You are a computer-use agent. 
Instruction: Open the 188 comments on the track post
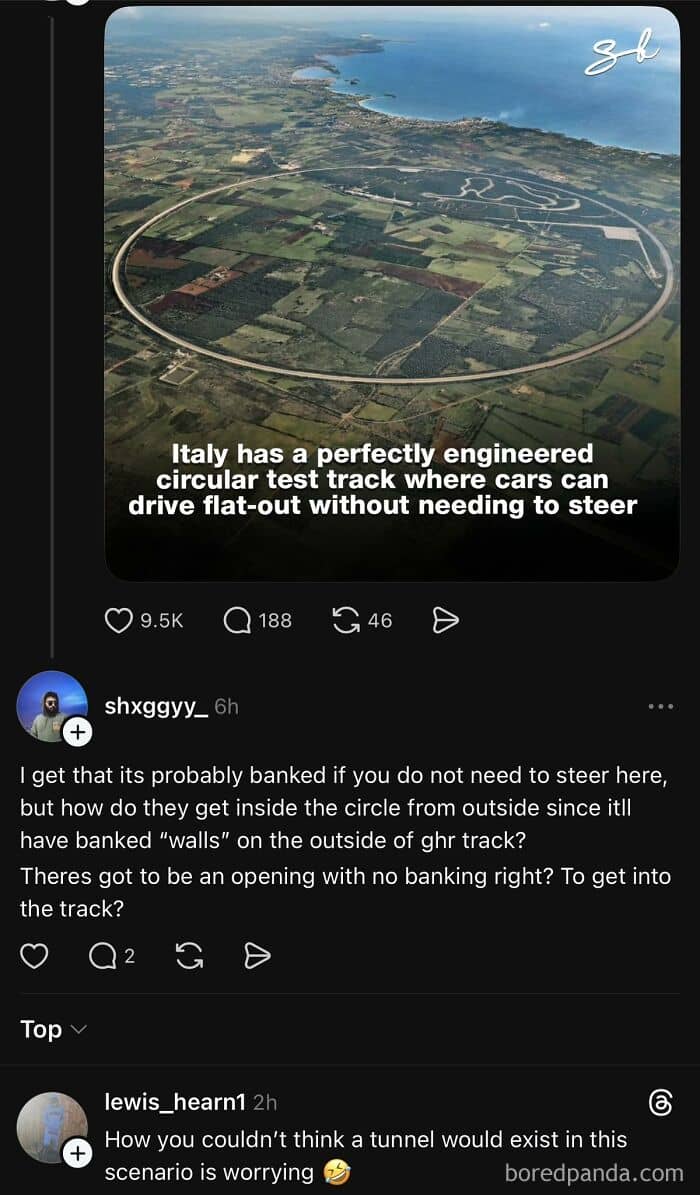tap(237, 621)
